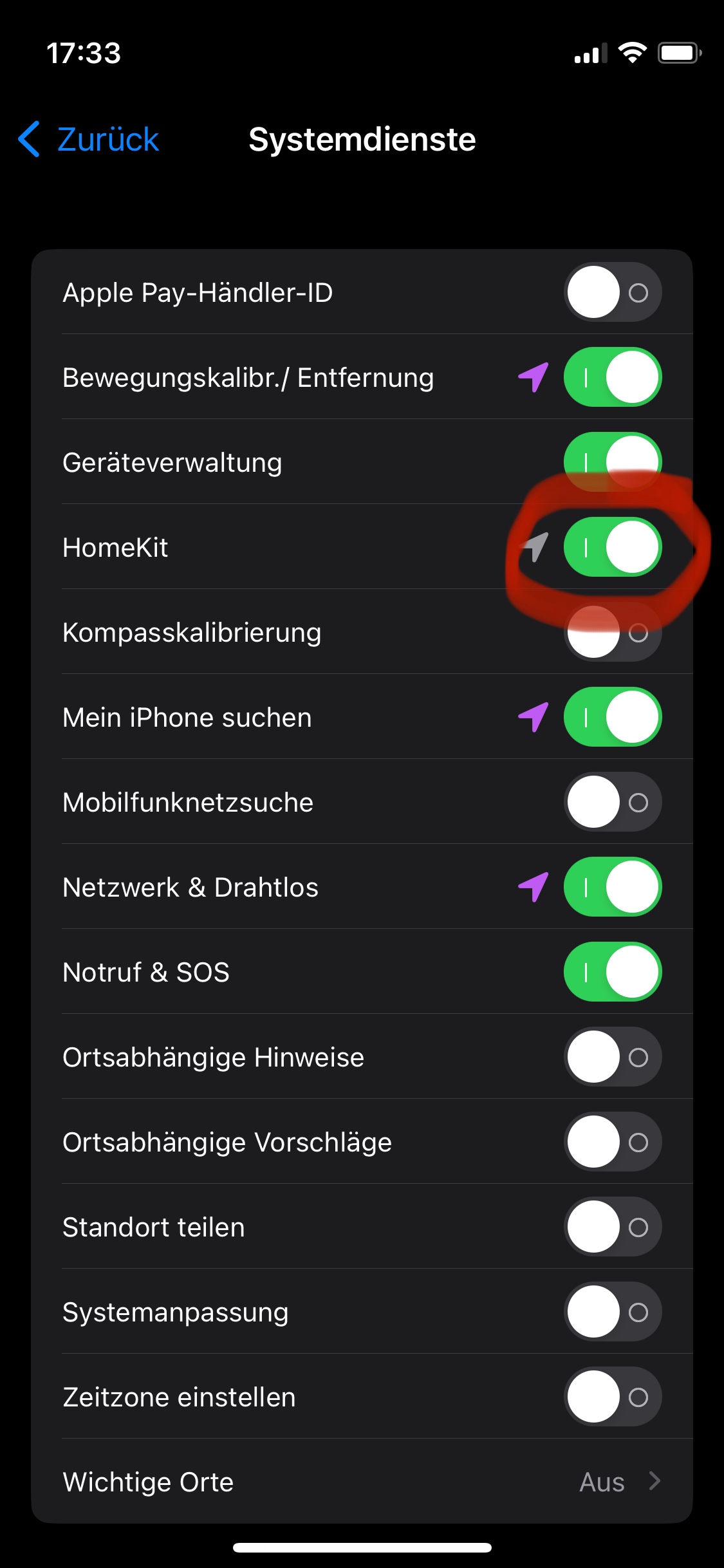The width and height of the screenshot is (724, 1568).
Task: Turn on Mobilfunknetzsuche
Action: coord(612,802)
